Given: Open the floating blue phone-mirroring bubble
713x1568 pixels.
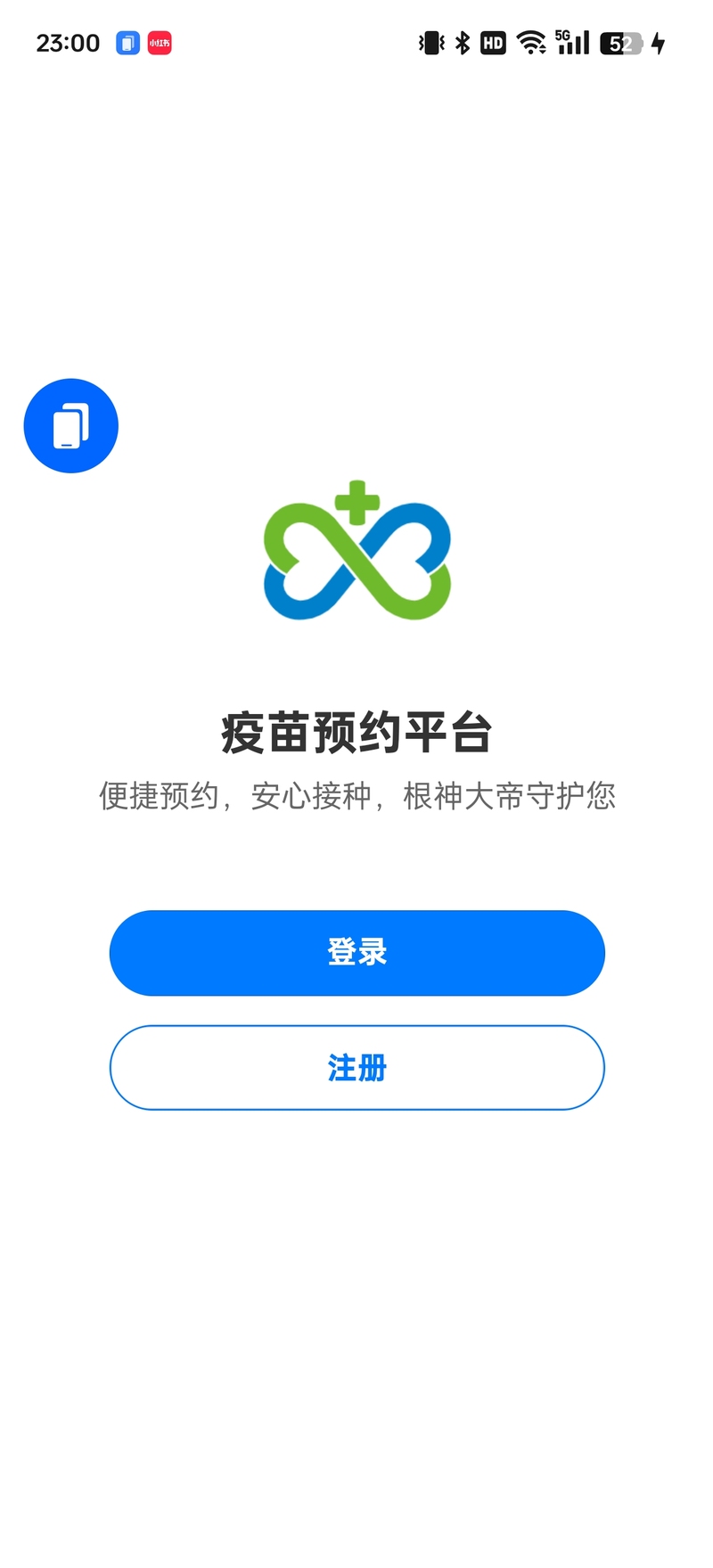Looking at the screenshot, I should point(71,426).
